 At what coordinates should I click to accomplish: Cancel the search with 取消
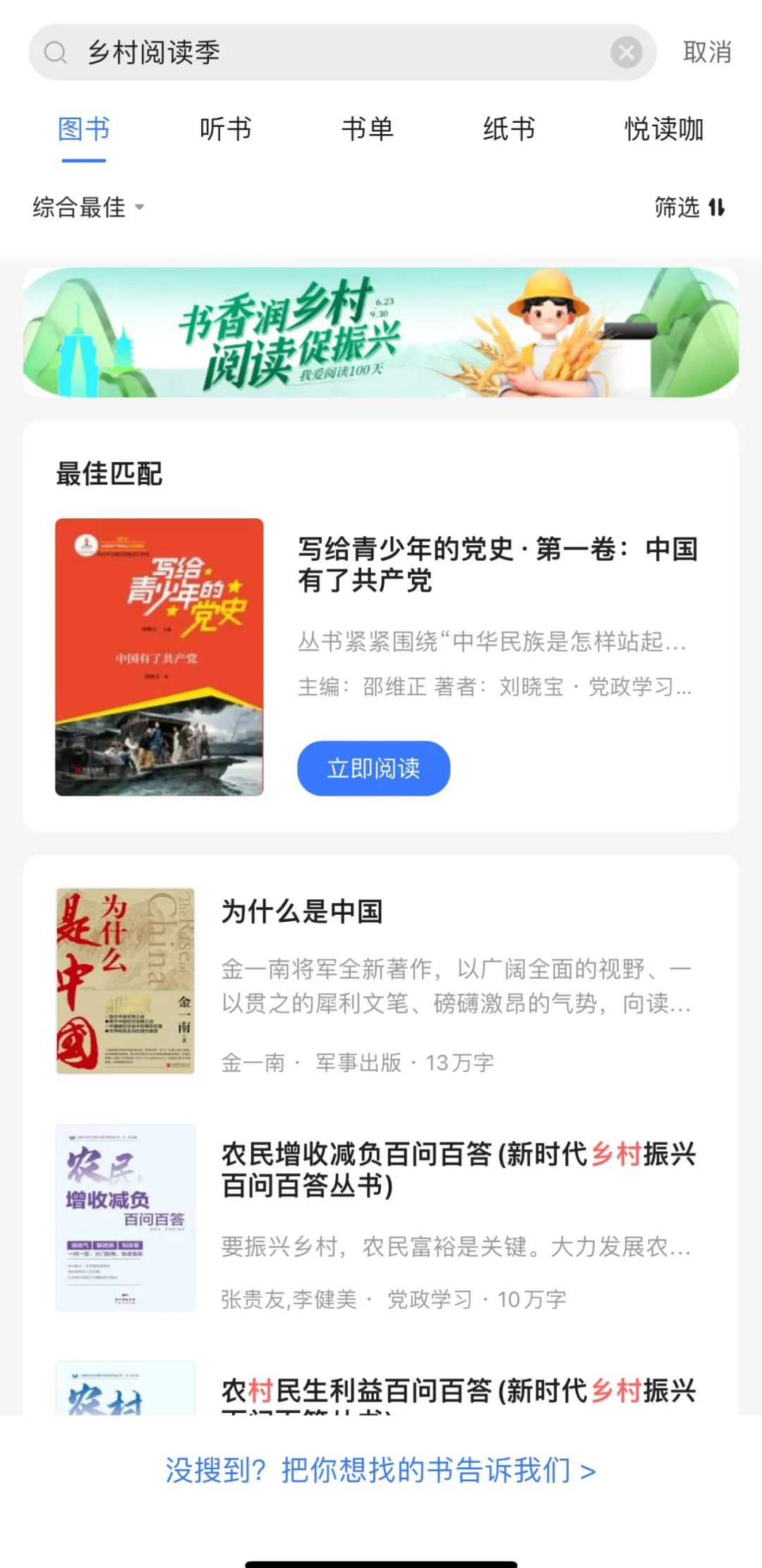point(706,53)
